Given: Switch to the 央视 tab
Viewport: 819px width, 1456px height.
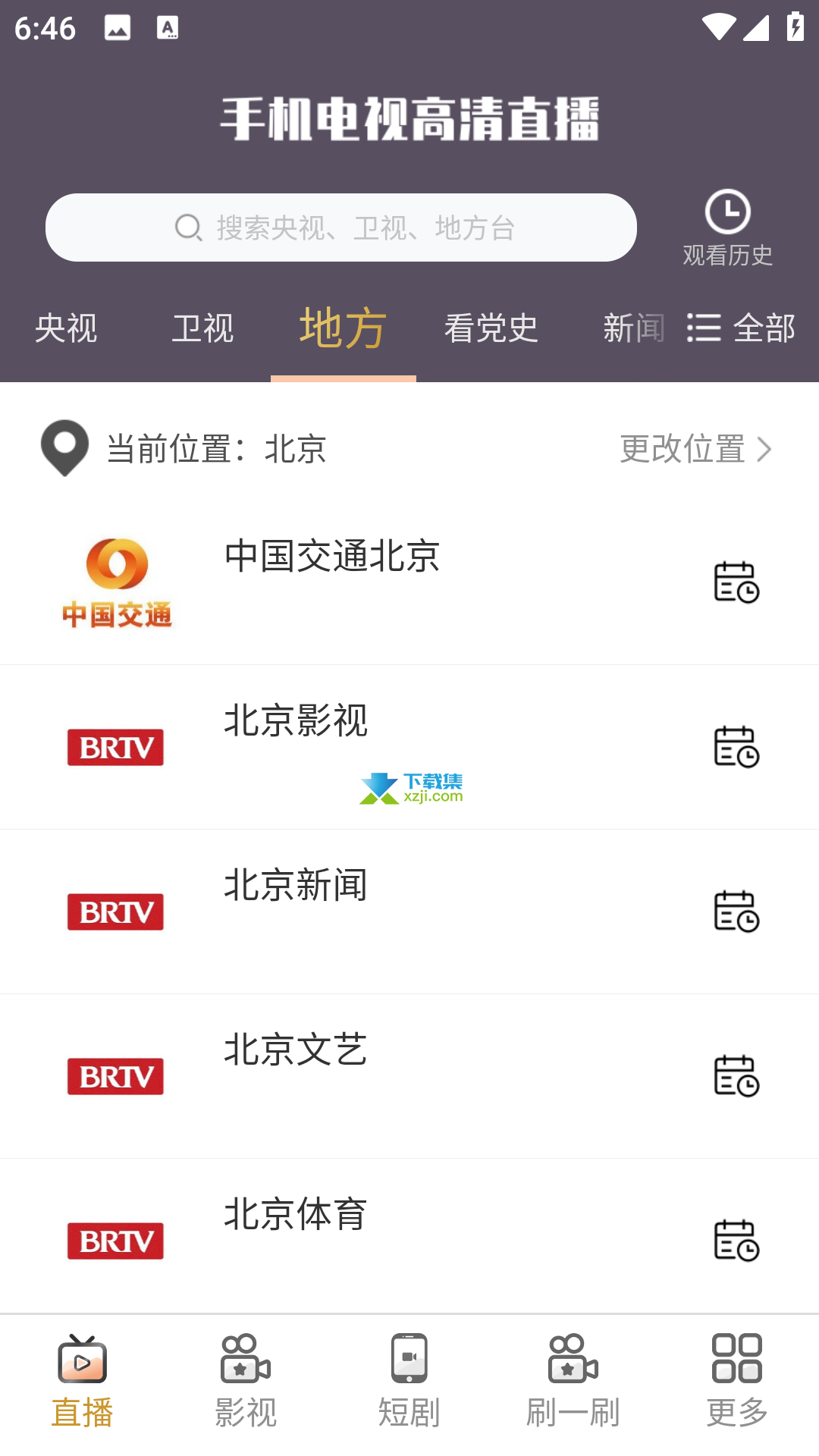Looking at the screenshot, I should click(66, 328).
